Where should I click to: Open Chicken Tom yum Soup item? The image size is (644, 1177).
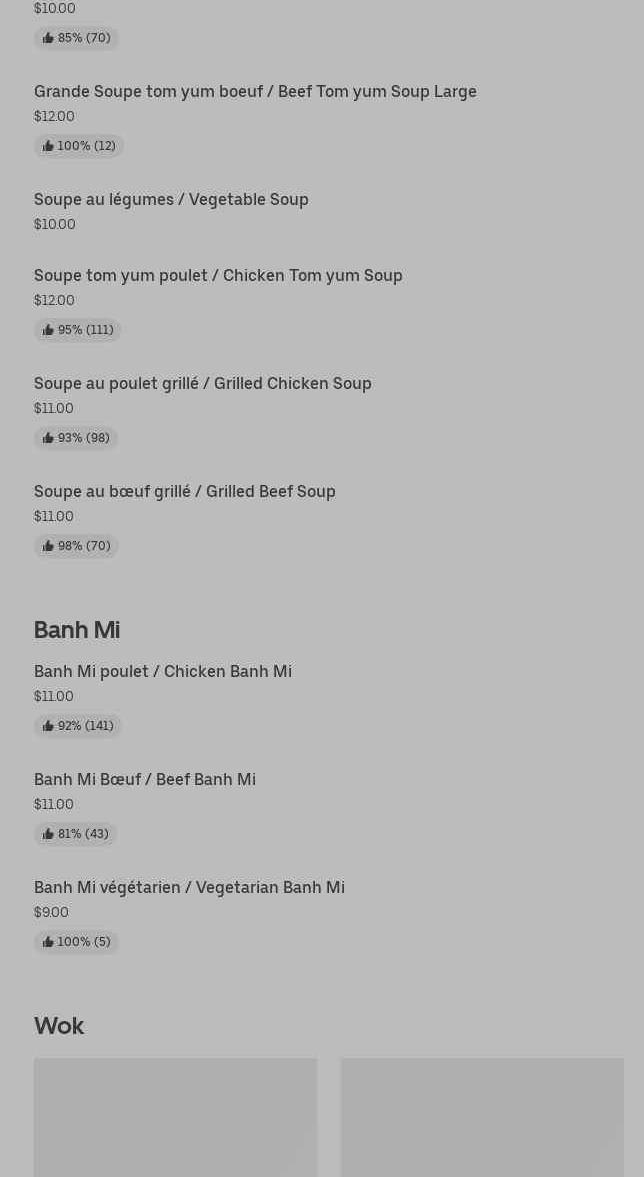[218, 276]
